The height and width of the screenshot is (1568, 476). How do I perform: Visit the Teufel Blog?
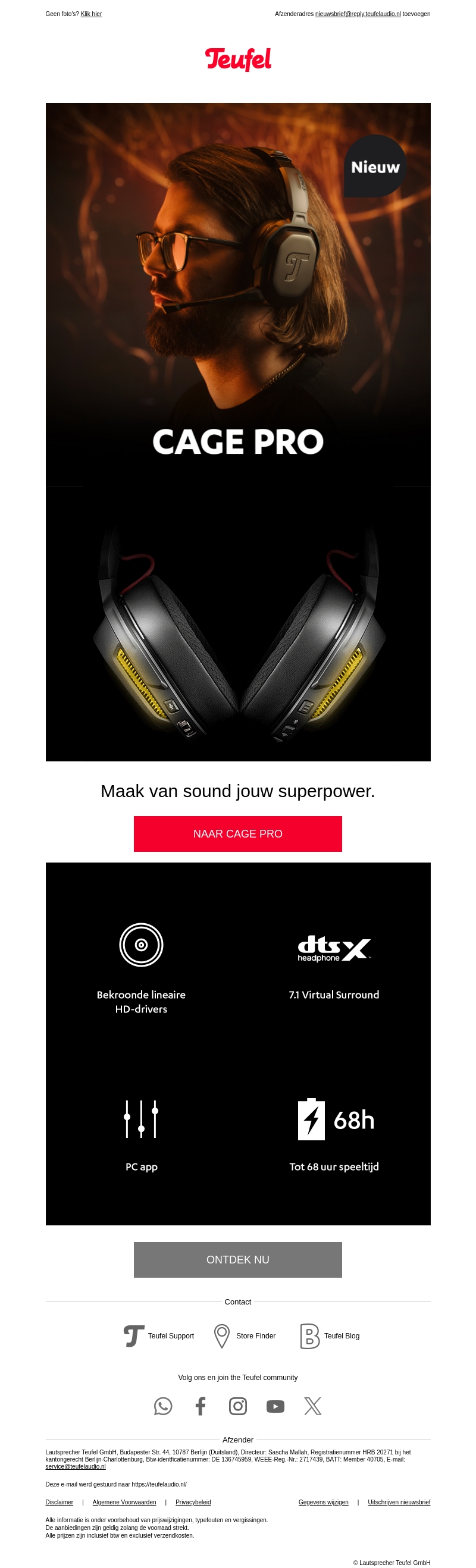pos(329,1336)
